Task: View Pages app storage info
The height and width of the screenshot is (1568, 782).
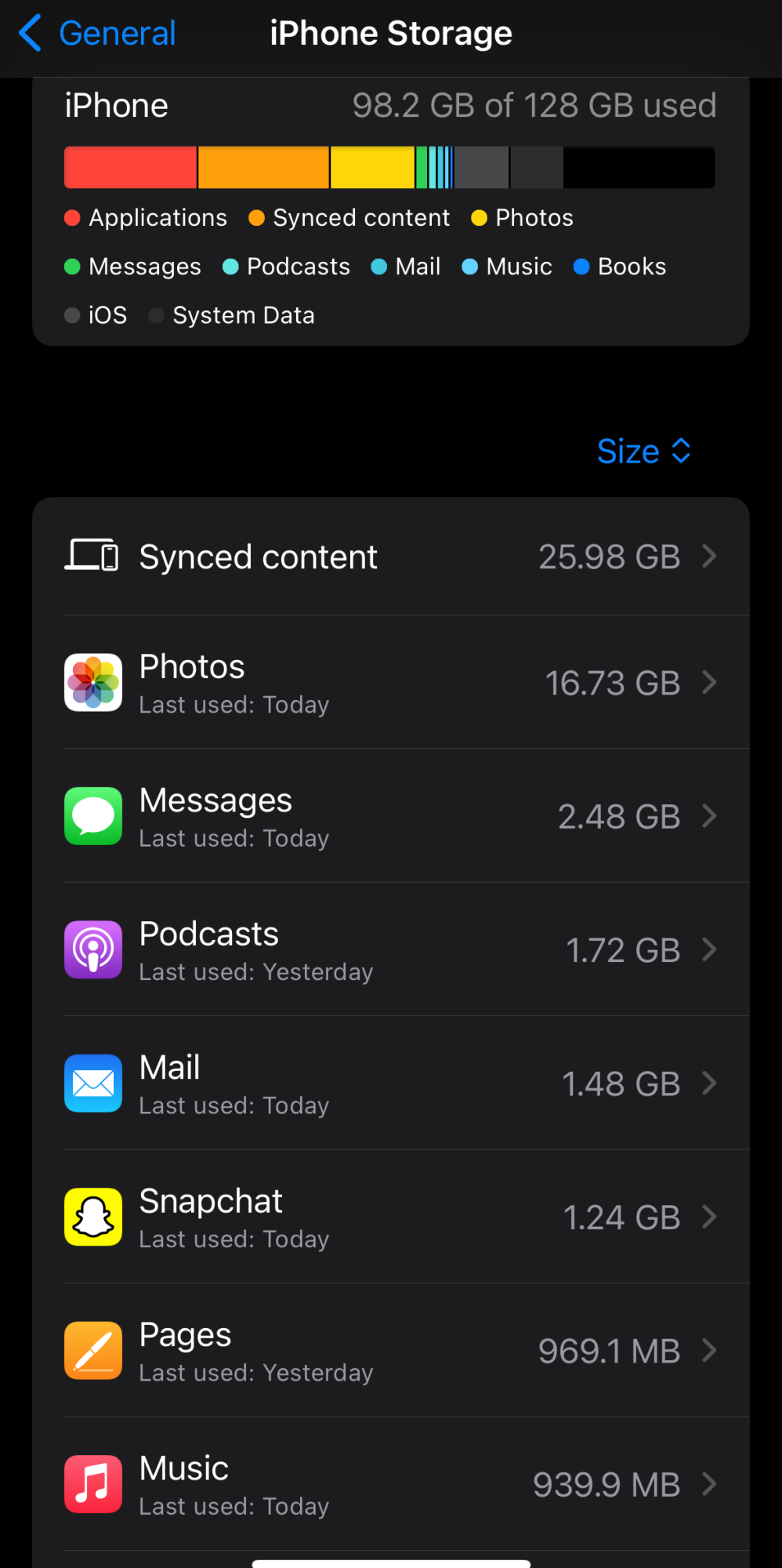Action: [x=390, y=1351]
